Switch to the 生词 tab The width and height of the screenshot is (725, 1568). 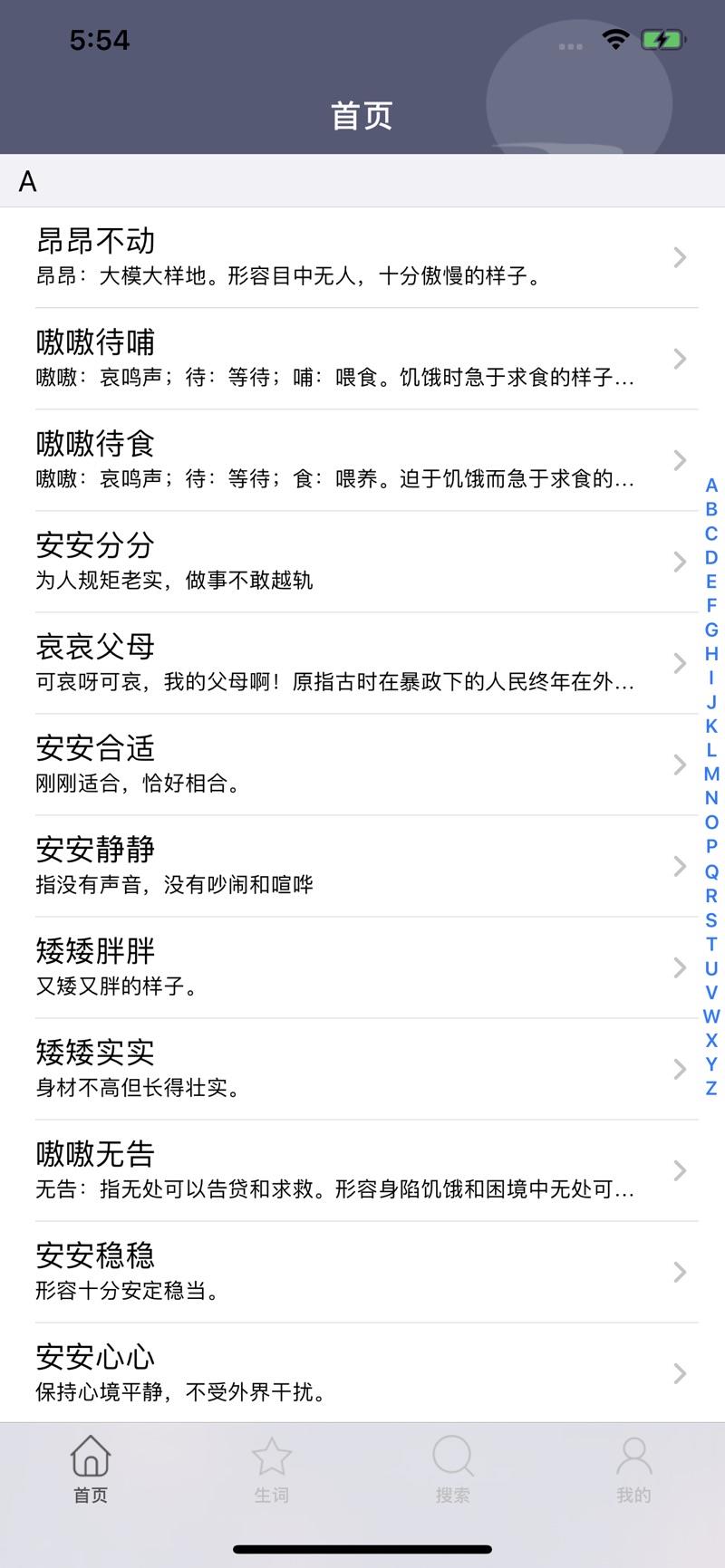pos(271,1470)
